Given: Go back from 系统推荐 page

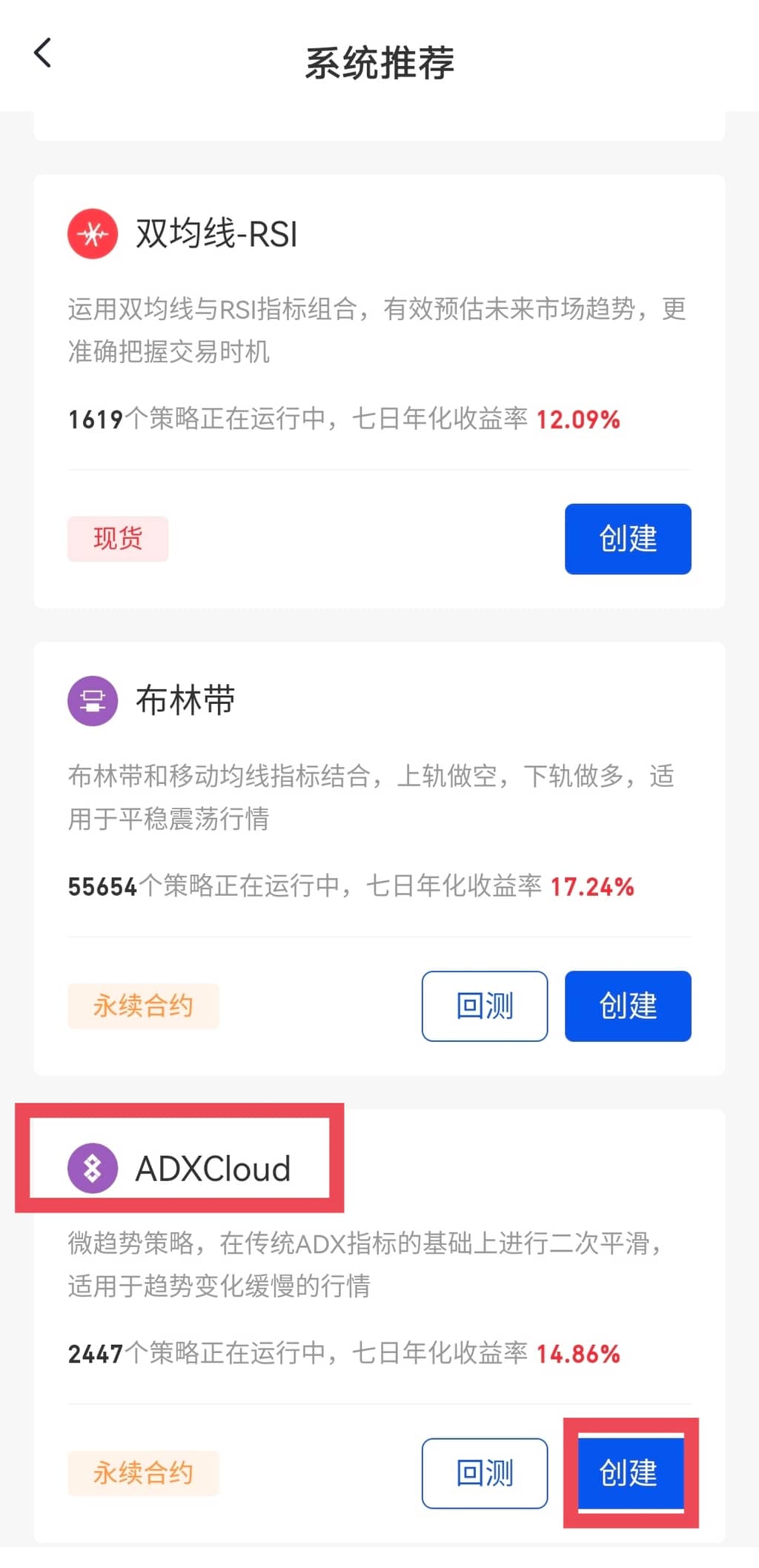Looking at the screenshot, I should [x=43, y=53].
